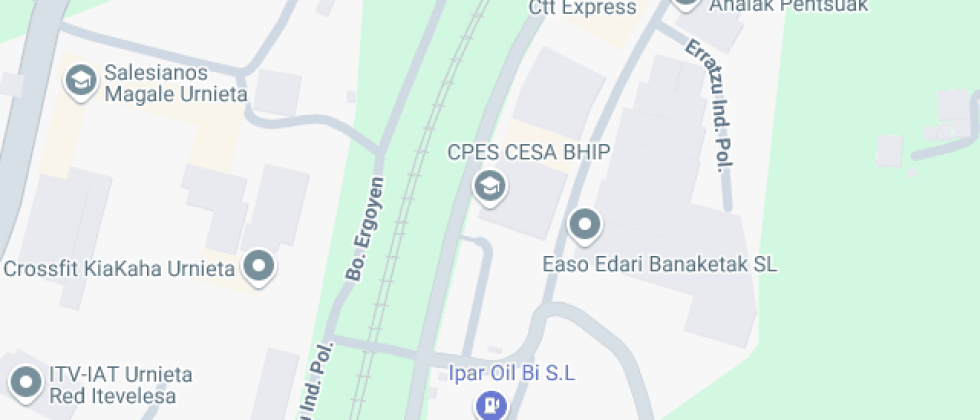Select the CPES CESA BHIP school pin
This screenshot has width=980, height=420.
tap(489, 184)
